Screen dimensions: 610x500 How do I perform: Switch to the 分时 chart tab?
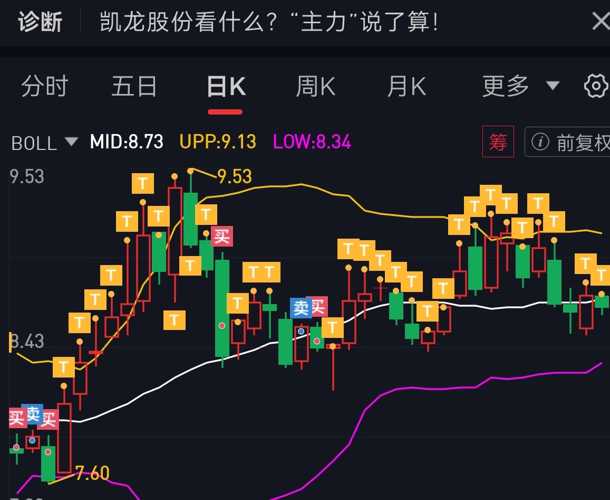tap(44, 87)
